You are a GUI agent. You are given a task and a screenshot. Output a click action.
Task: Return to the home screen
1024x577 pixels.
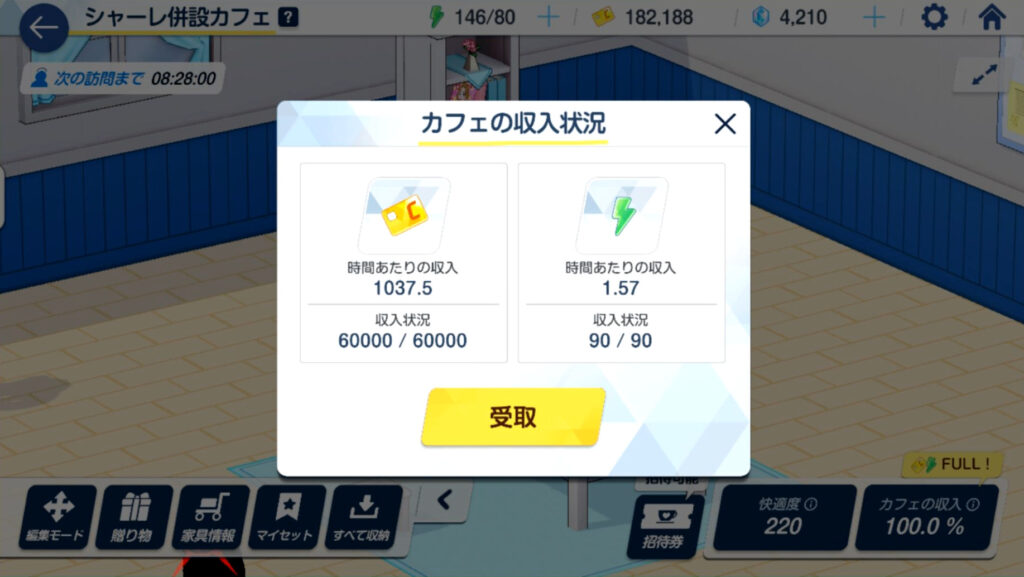point(991,17)
